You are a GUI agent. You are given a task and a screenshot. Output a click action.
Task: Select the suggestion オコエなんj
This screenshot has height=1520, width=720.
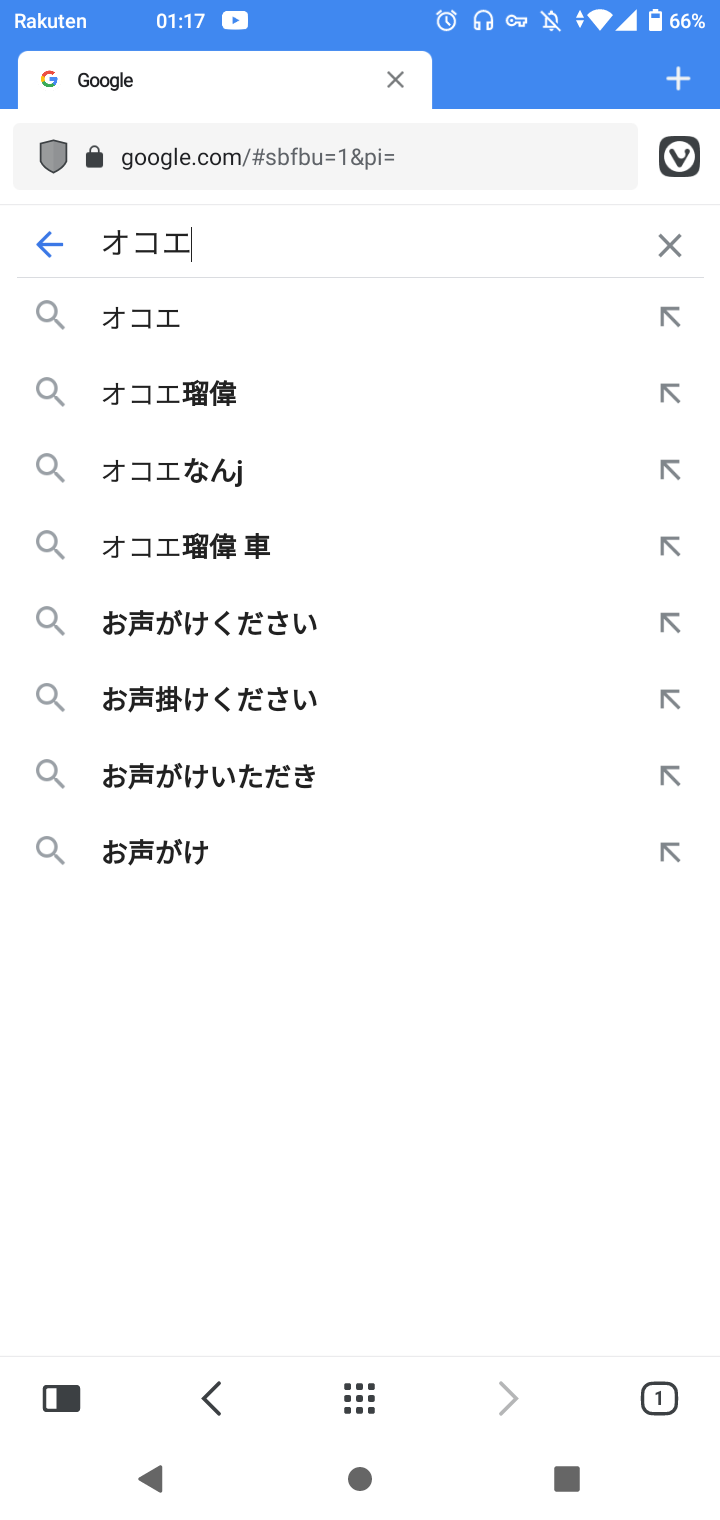tap(360, 470)
